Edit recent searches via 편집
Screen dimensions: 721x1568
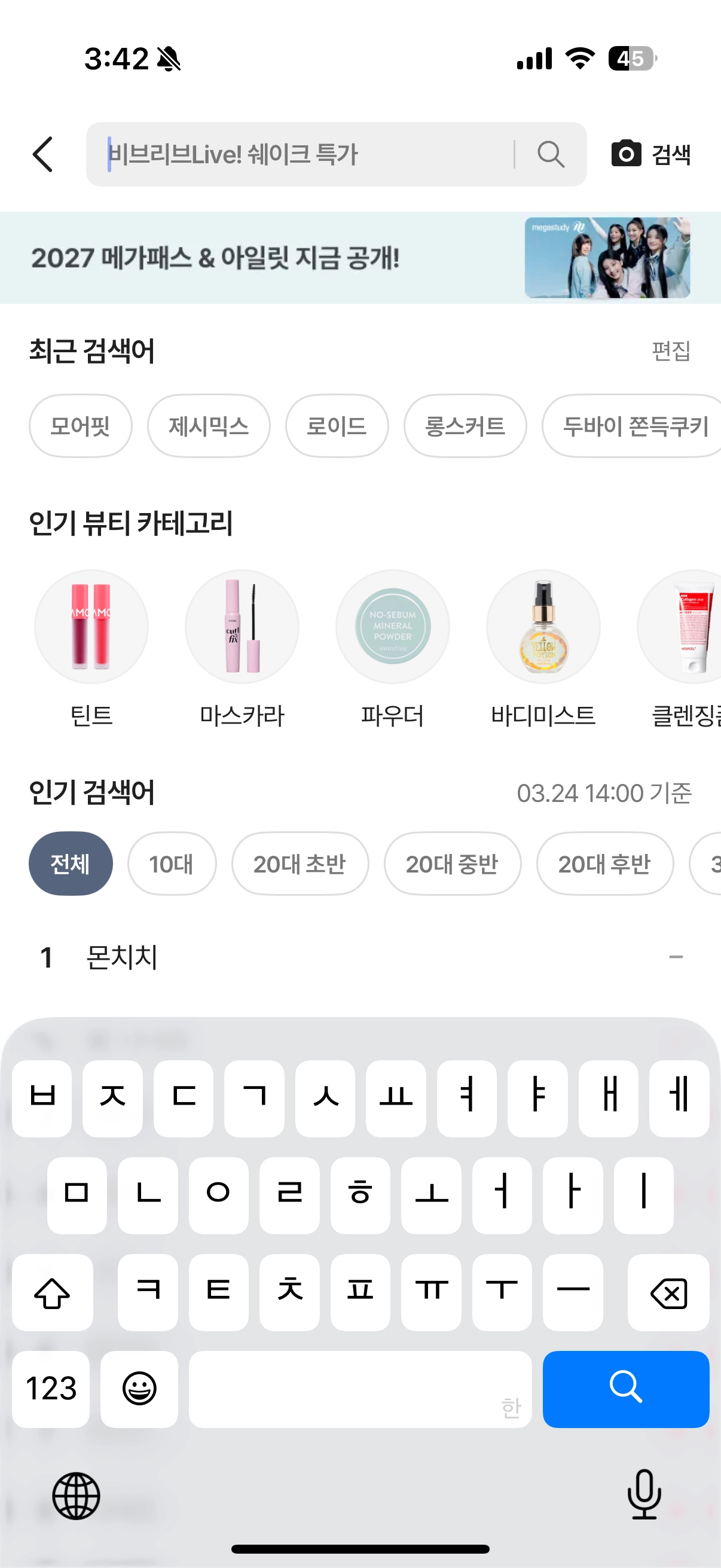[671, 351]
